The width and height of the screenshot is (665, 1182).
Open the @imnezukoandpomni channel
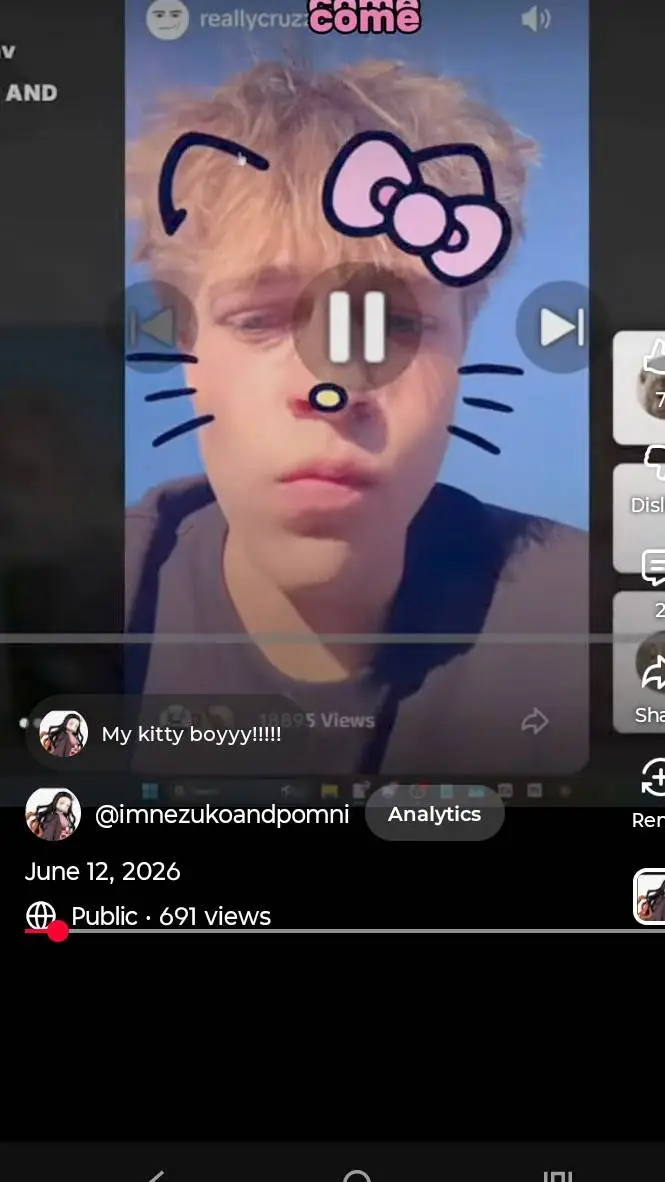(x=222, y=814)
